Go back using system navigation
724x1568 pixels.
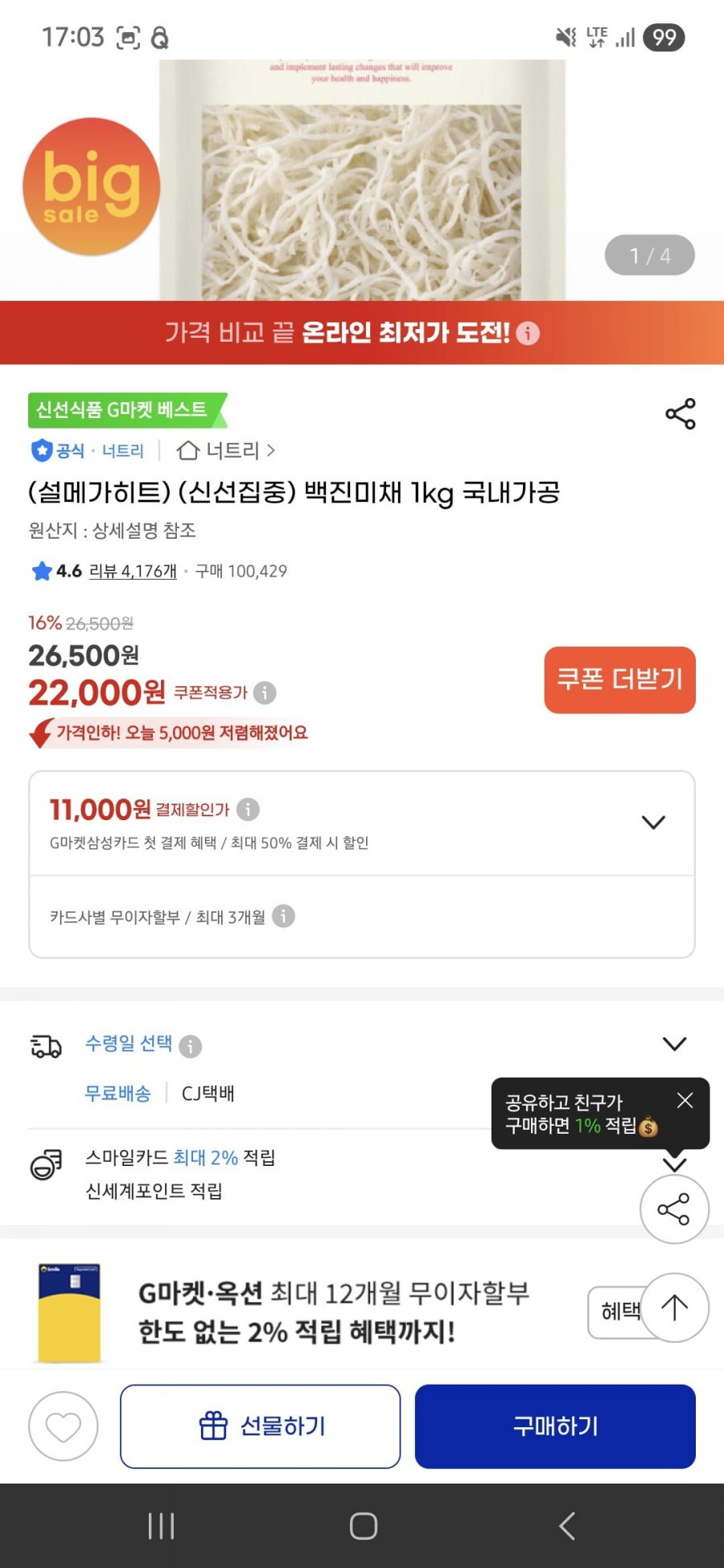567,1525
